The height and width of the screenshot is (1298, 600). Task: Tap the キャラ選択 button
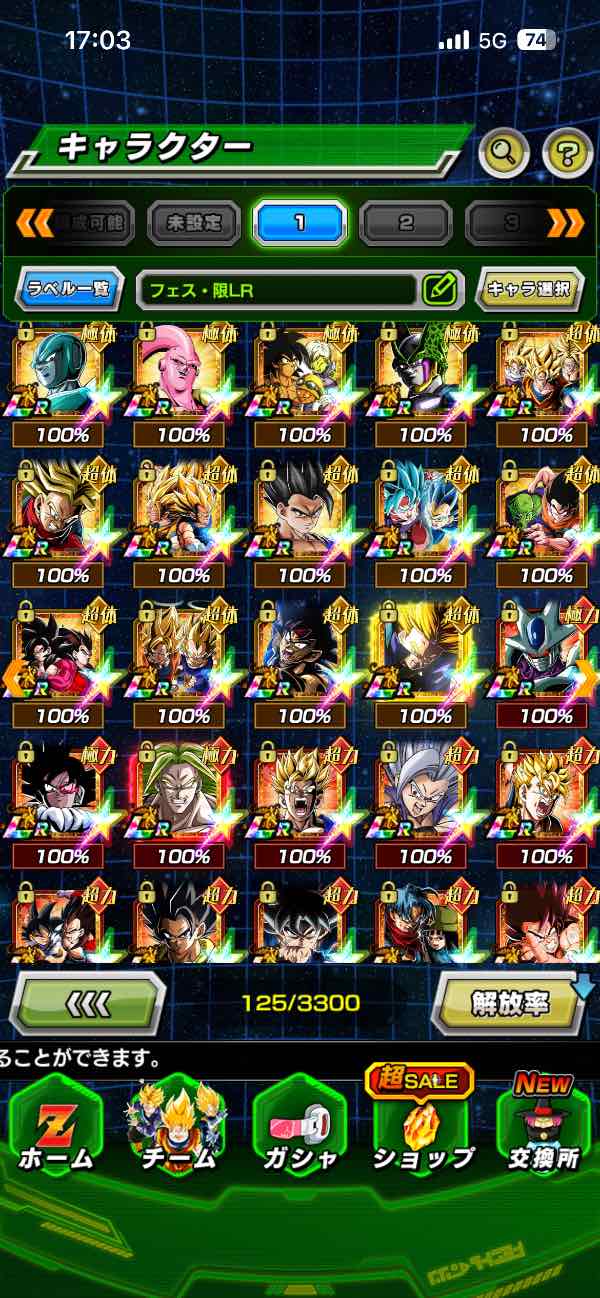pyautogui.click(x=528, y=290)
